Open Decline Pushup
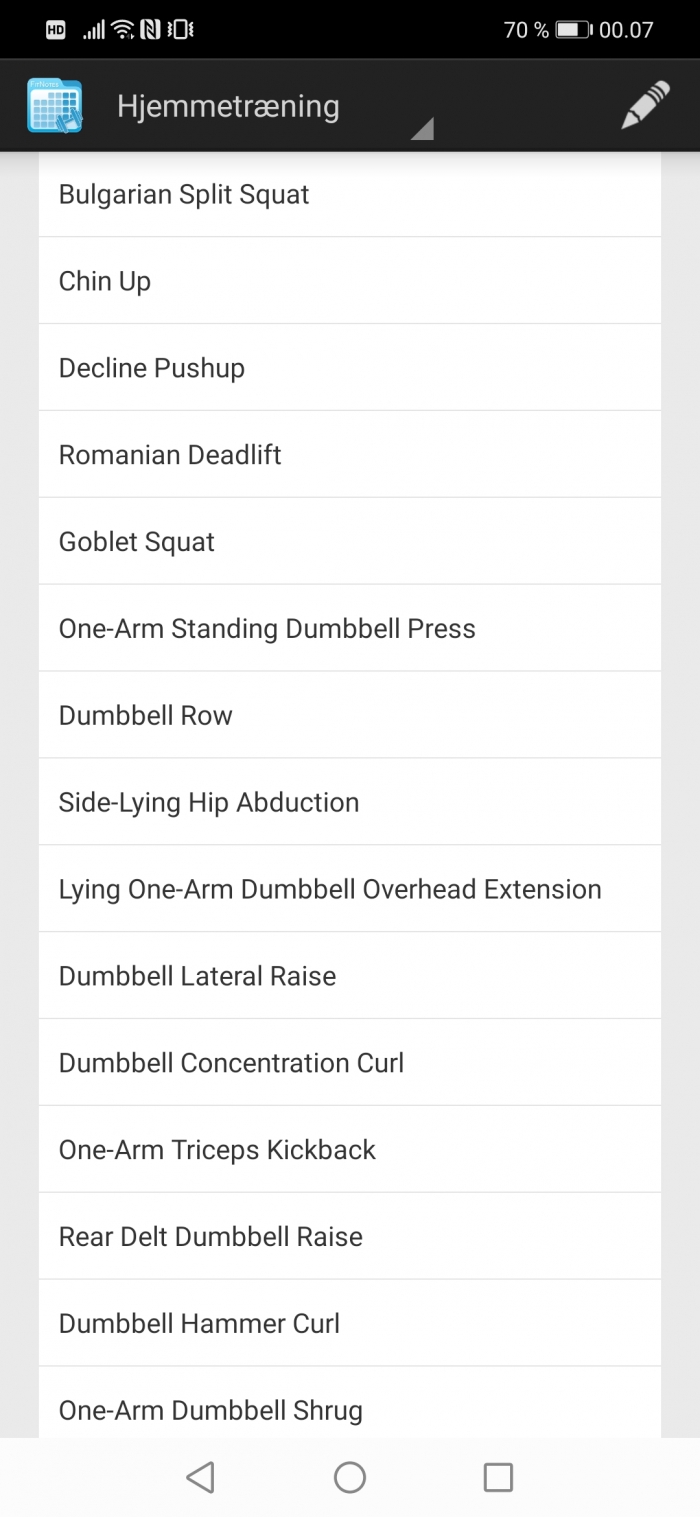 (x=350, y=367)
